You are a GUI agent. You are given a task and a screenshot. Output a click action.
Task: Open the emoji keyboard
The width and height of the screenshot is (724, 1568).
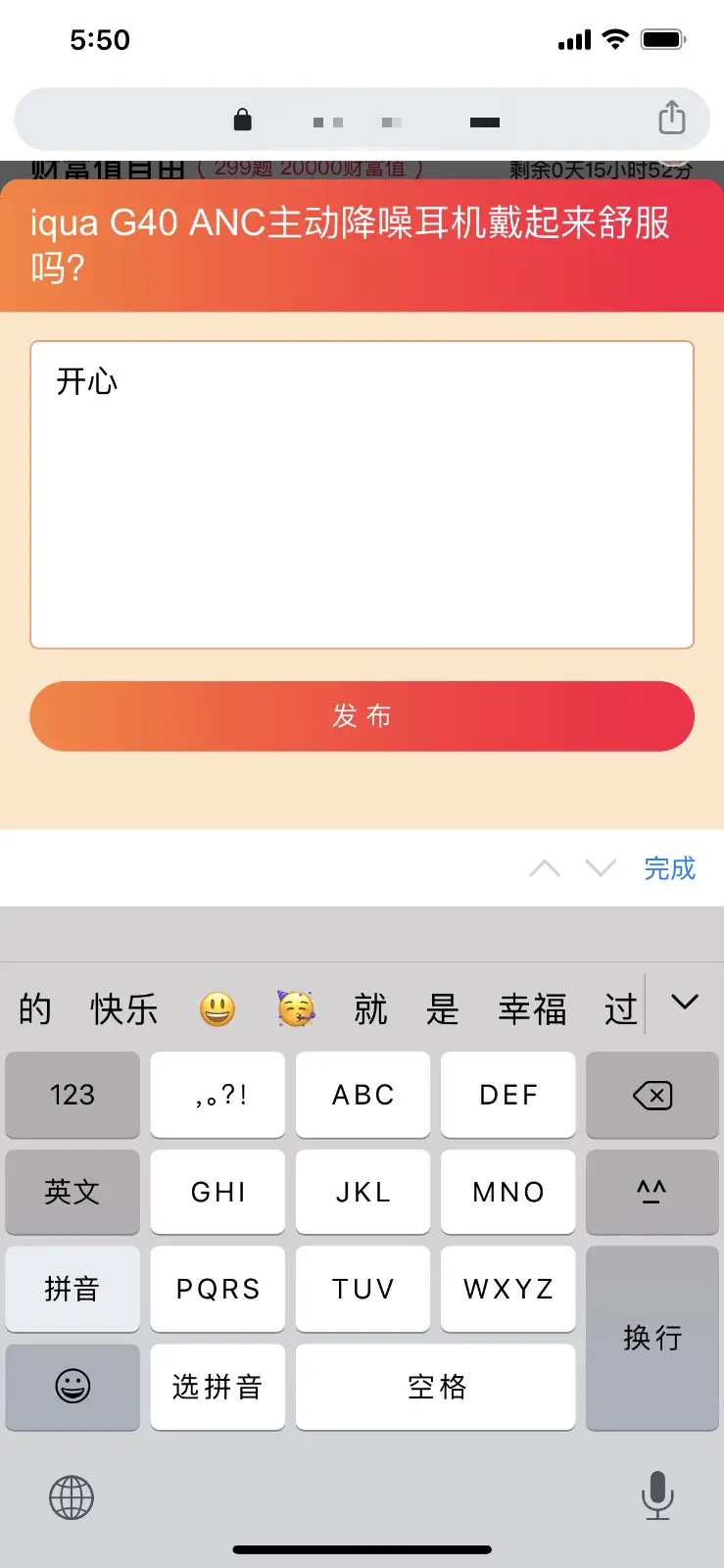(x=72, y=1387)
